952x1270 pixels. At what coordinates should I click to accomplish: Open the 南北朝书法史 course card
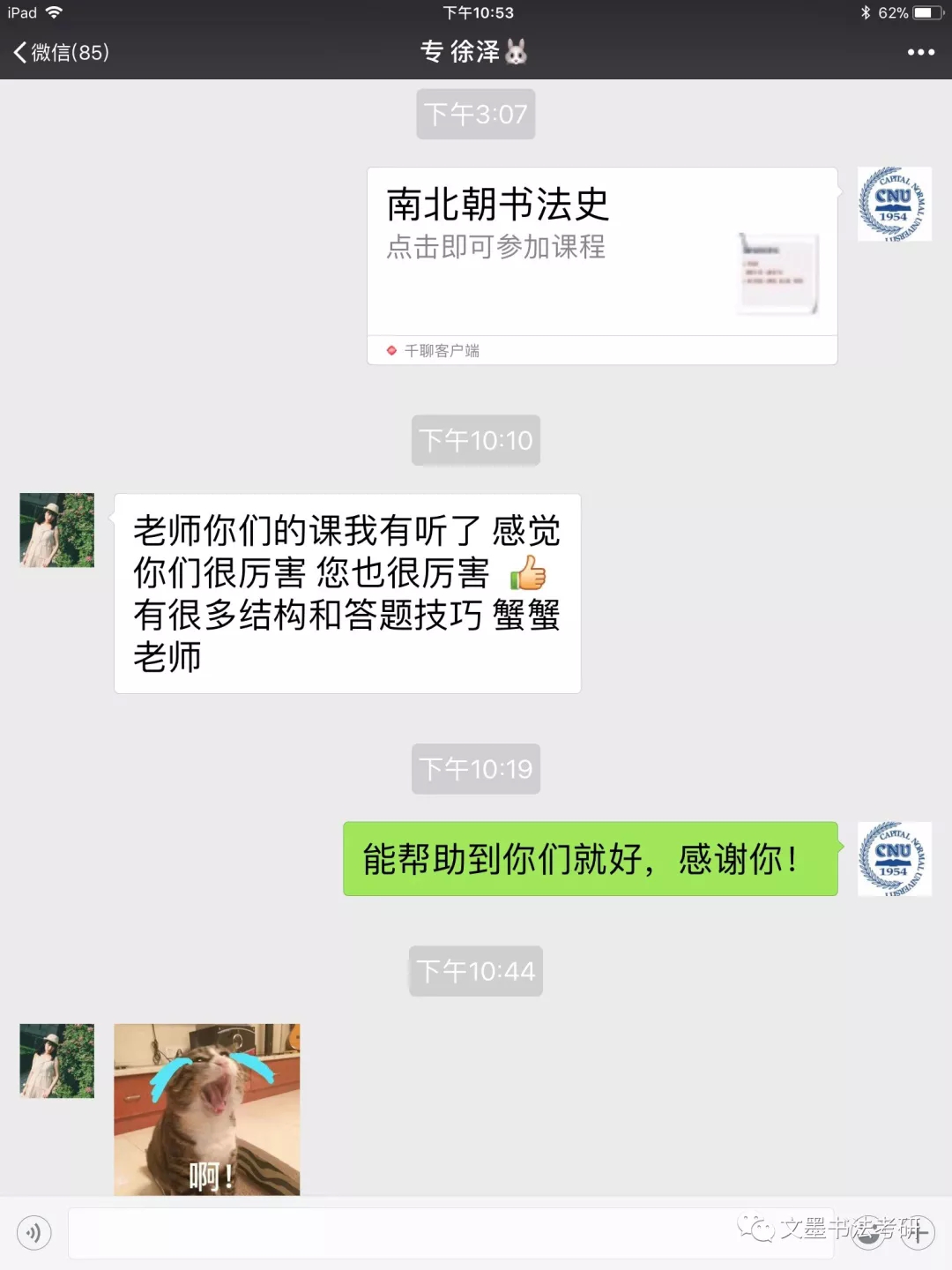pyautogui.click(x=601, y=265)
